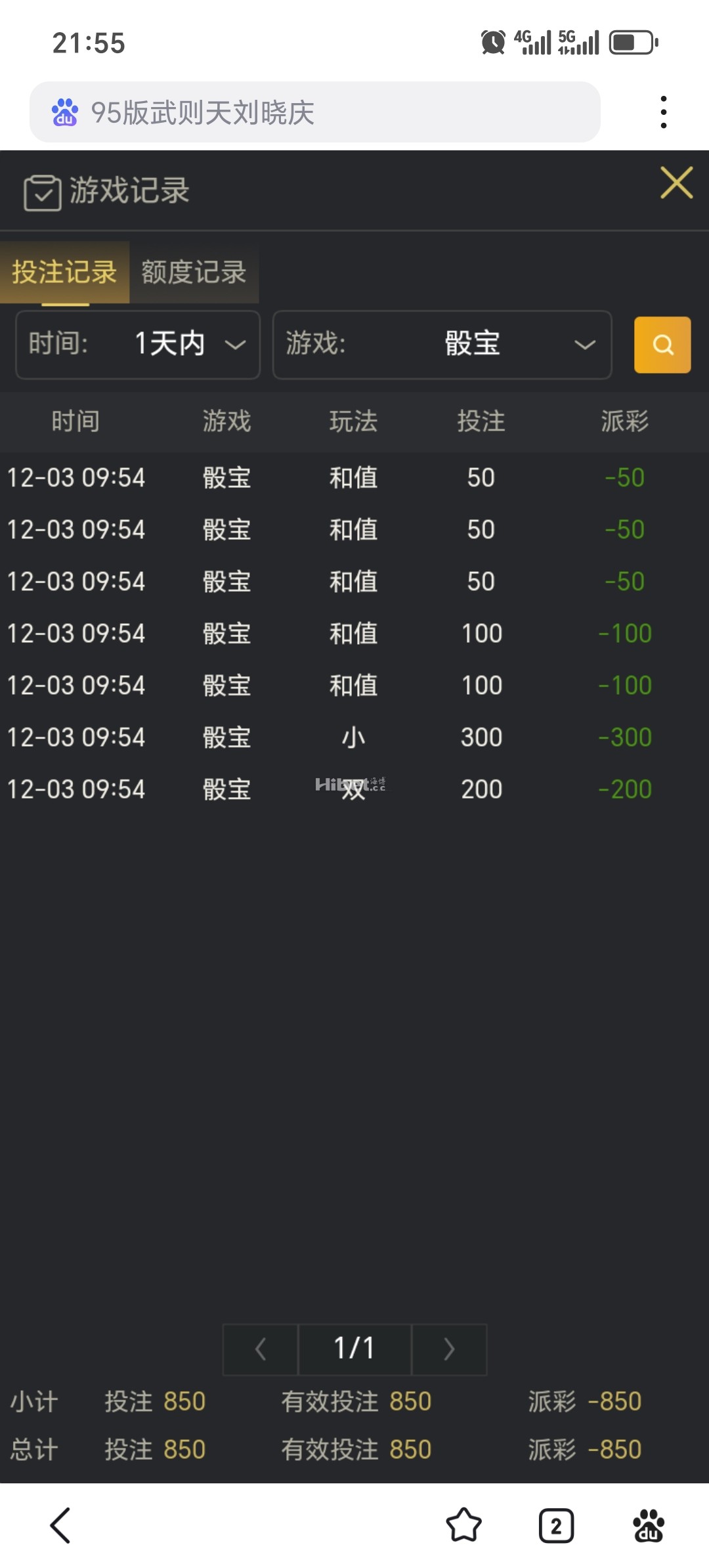This screenshot has width=709, height=1568.
Task: Click the Baidu logo in the search bar
Action: pos(65,113)
